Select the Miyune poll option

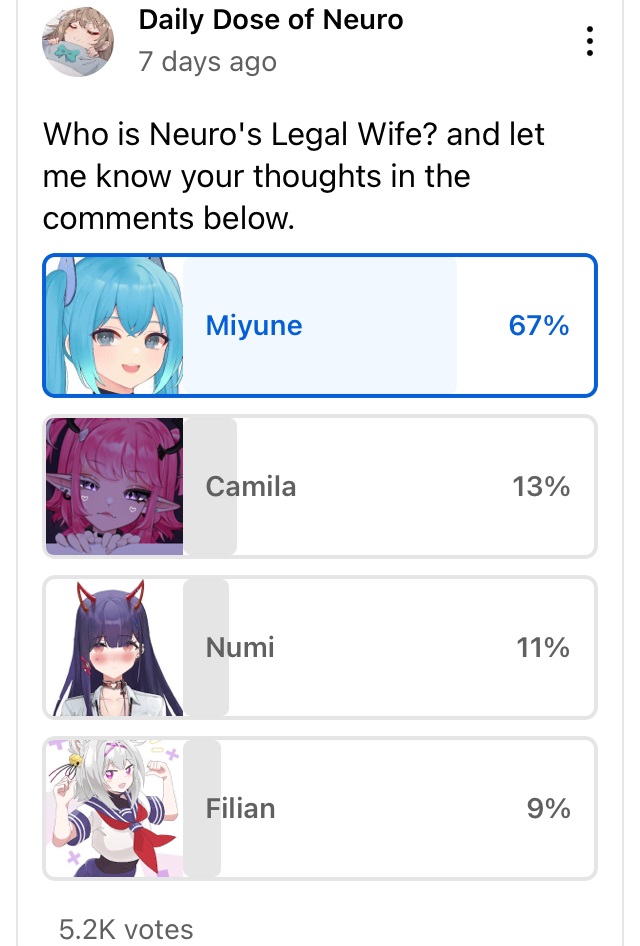[x=320, y=326]
